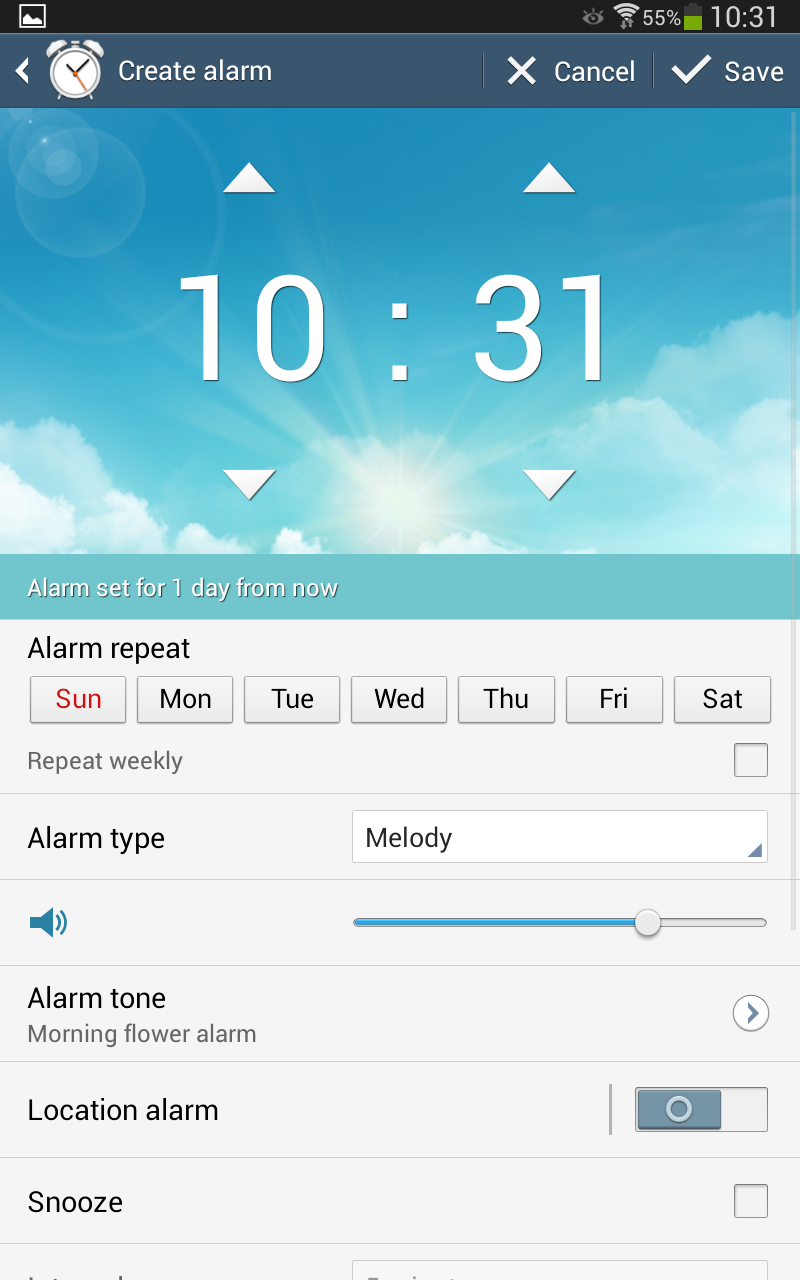Select Fri for alarm repeat
Image resolution: width=800 pixels, height=1280 pixels.
(x=614, y=699)
